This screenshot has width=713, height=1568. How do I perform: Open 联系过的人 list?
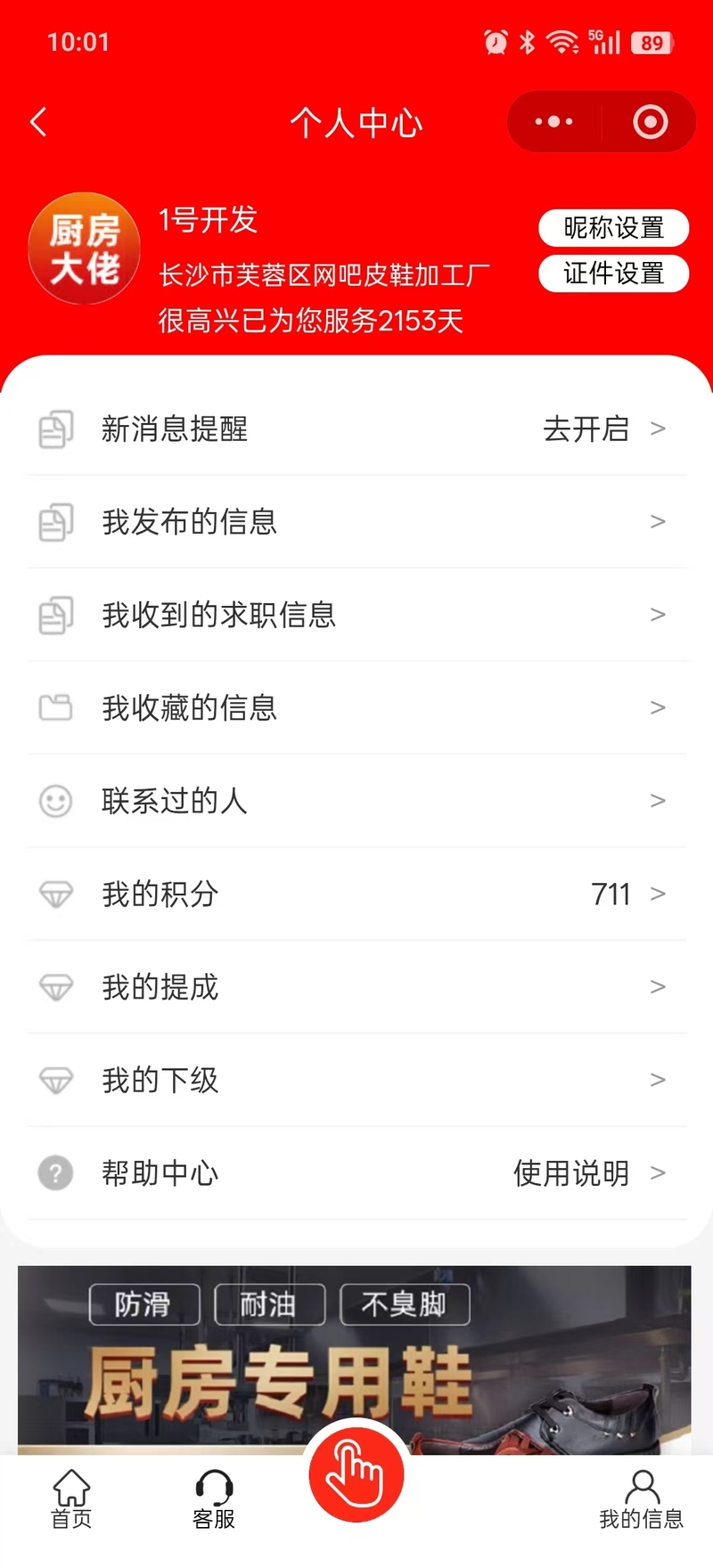pos(356,801)
